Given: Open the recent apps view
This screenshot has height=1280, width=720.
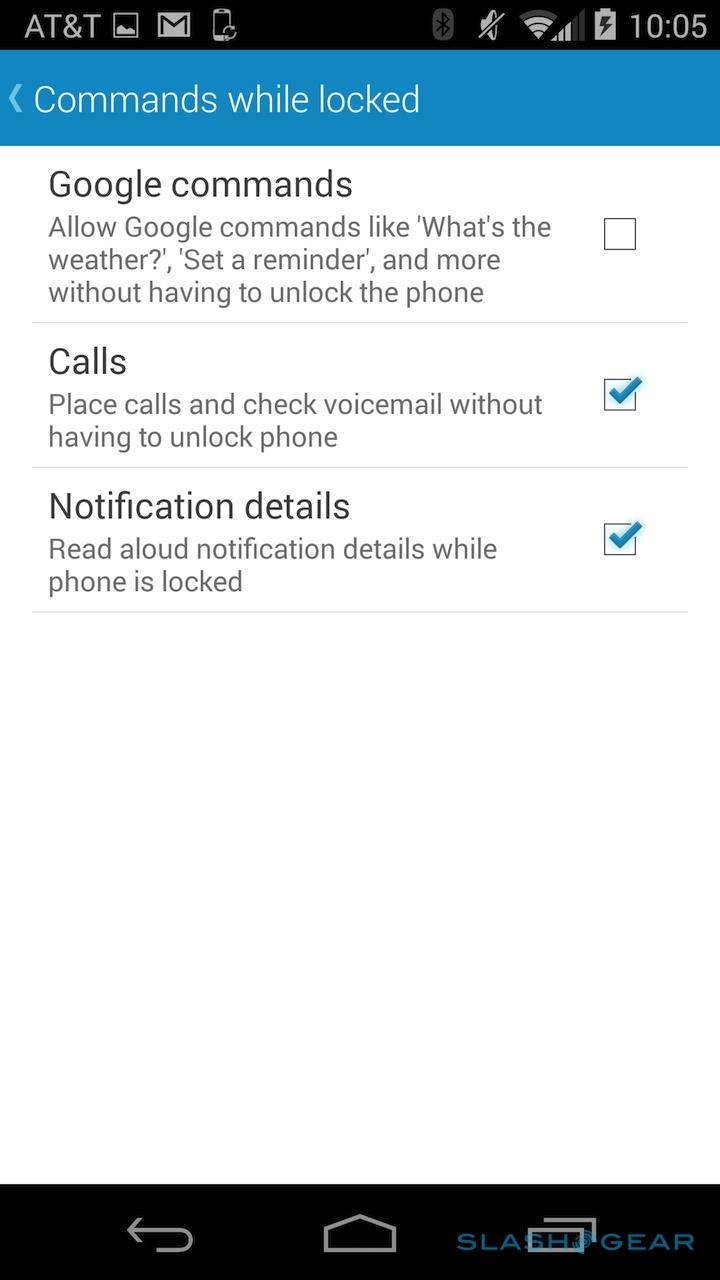Looking at the screenshot, I should pos(560,1234).
